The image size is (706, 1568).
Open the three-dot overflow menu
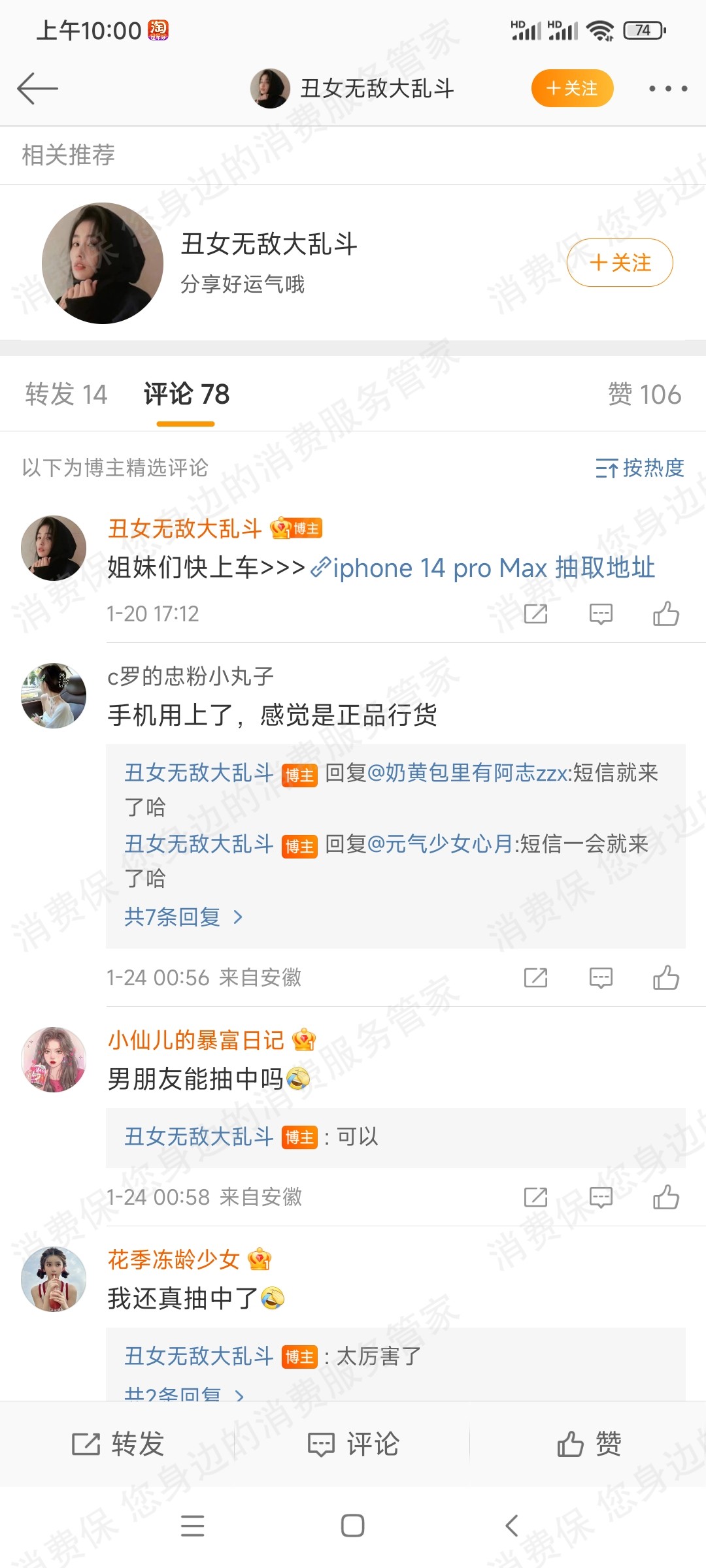[667, 89]
